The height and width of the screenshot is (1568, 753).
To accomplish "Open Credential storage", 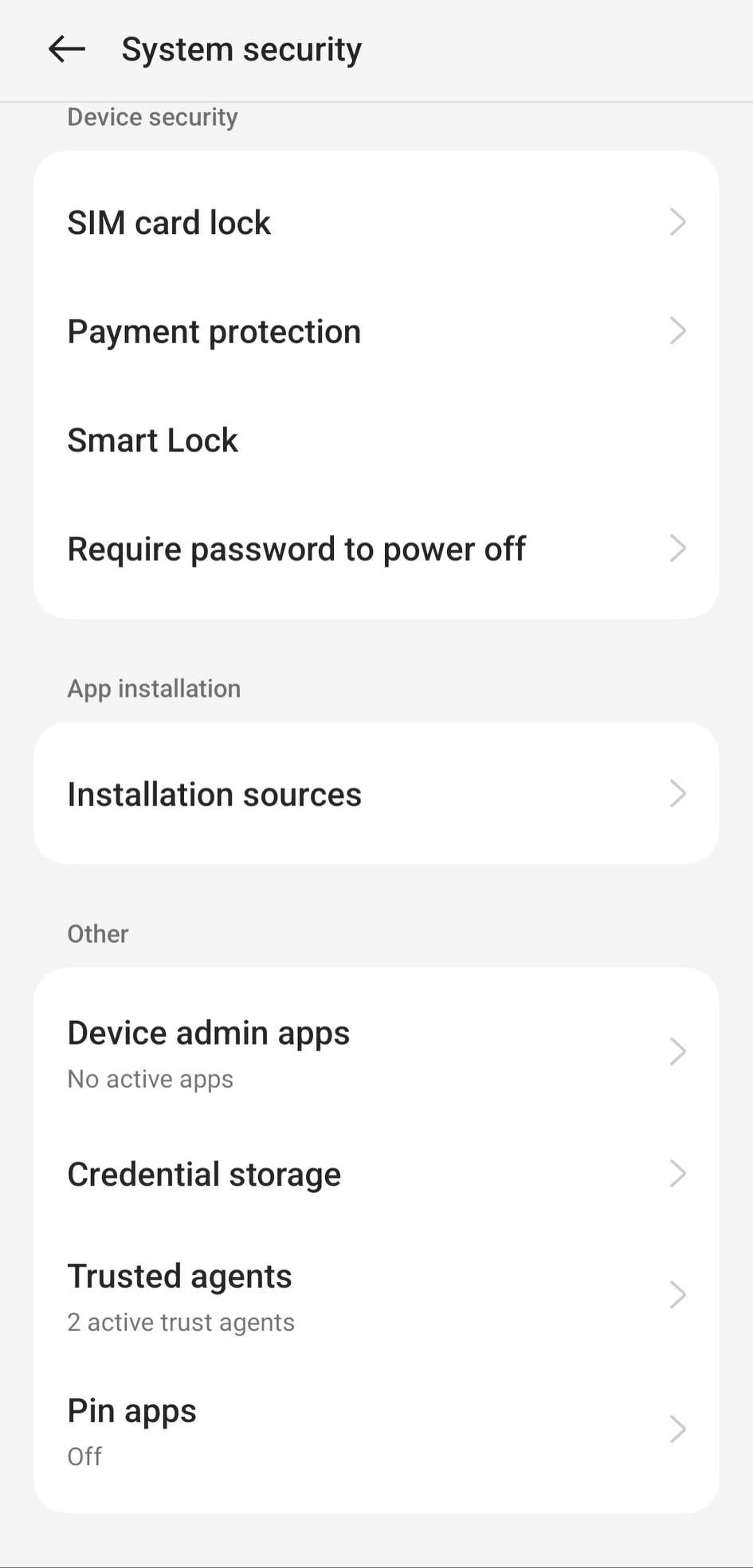I will 376,1174.
